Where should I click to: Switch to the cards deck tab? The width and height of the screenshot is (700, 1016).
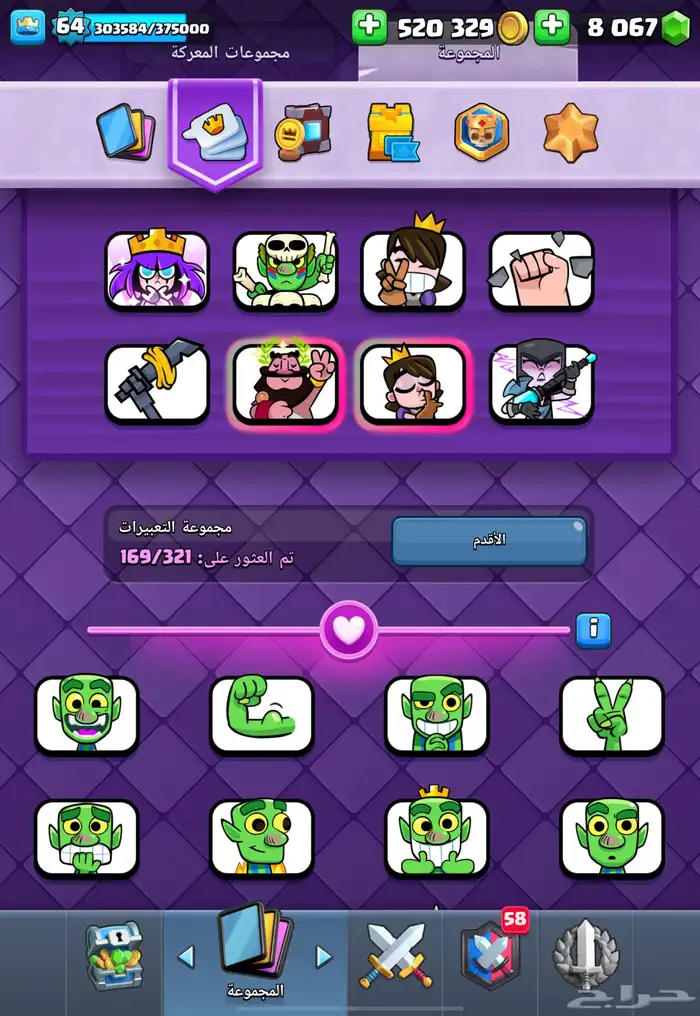click(x=127, y=132)
